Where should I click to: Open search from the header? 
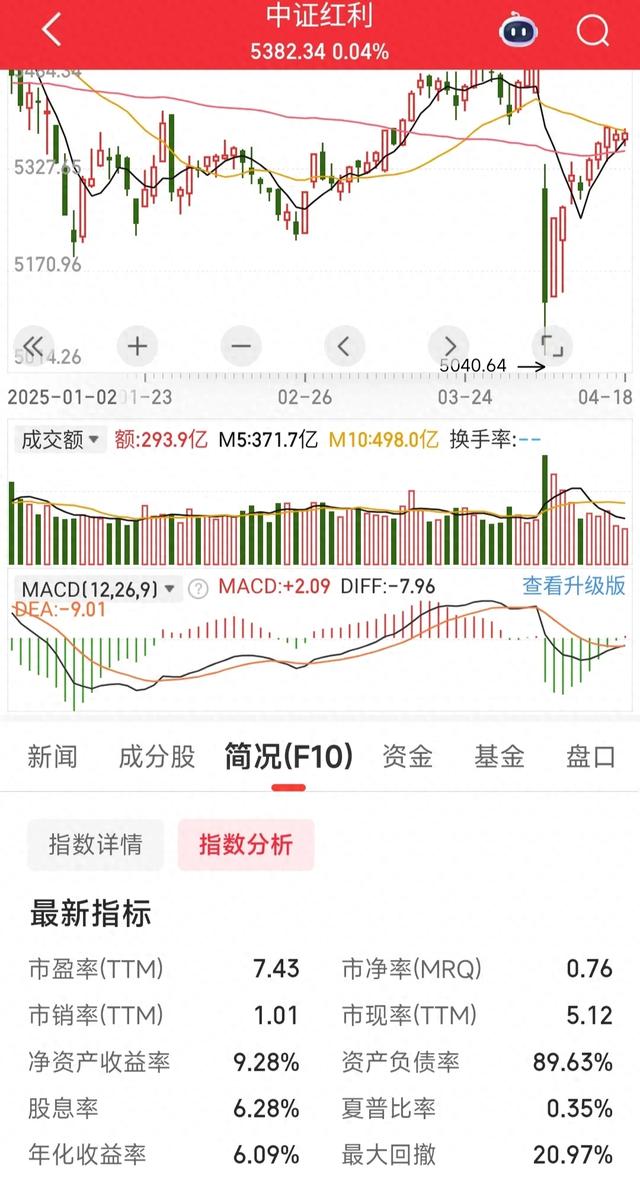tap(592, 31)
